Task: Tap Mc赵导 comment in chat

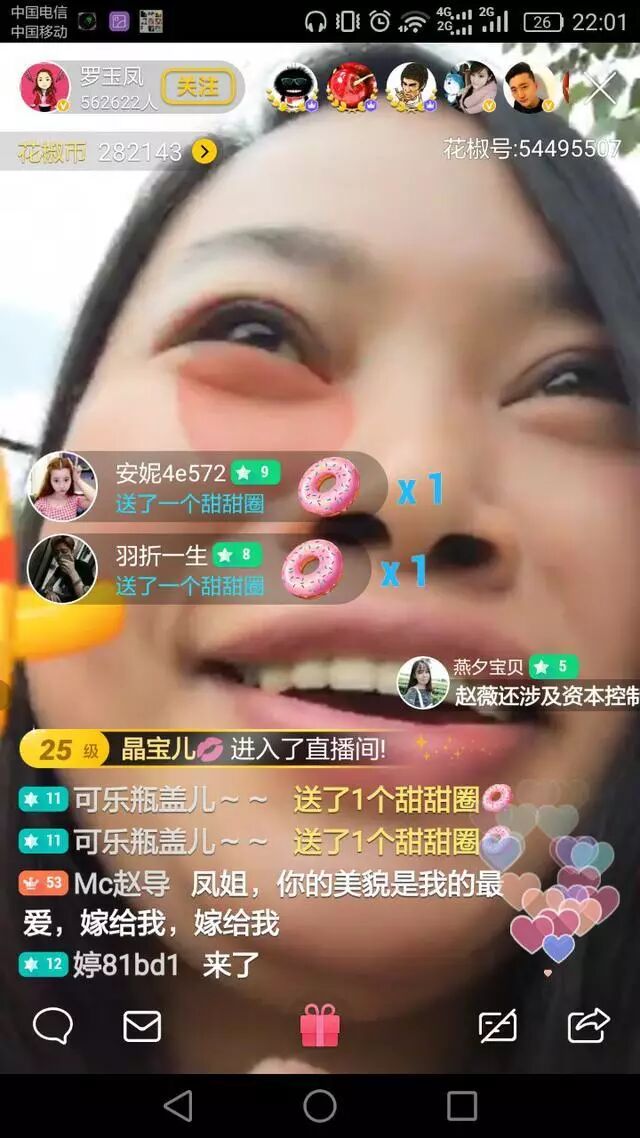Action: coord(262,902)
